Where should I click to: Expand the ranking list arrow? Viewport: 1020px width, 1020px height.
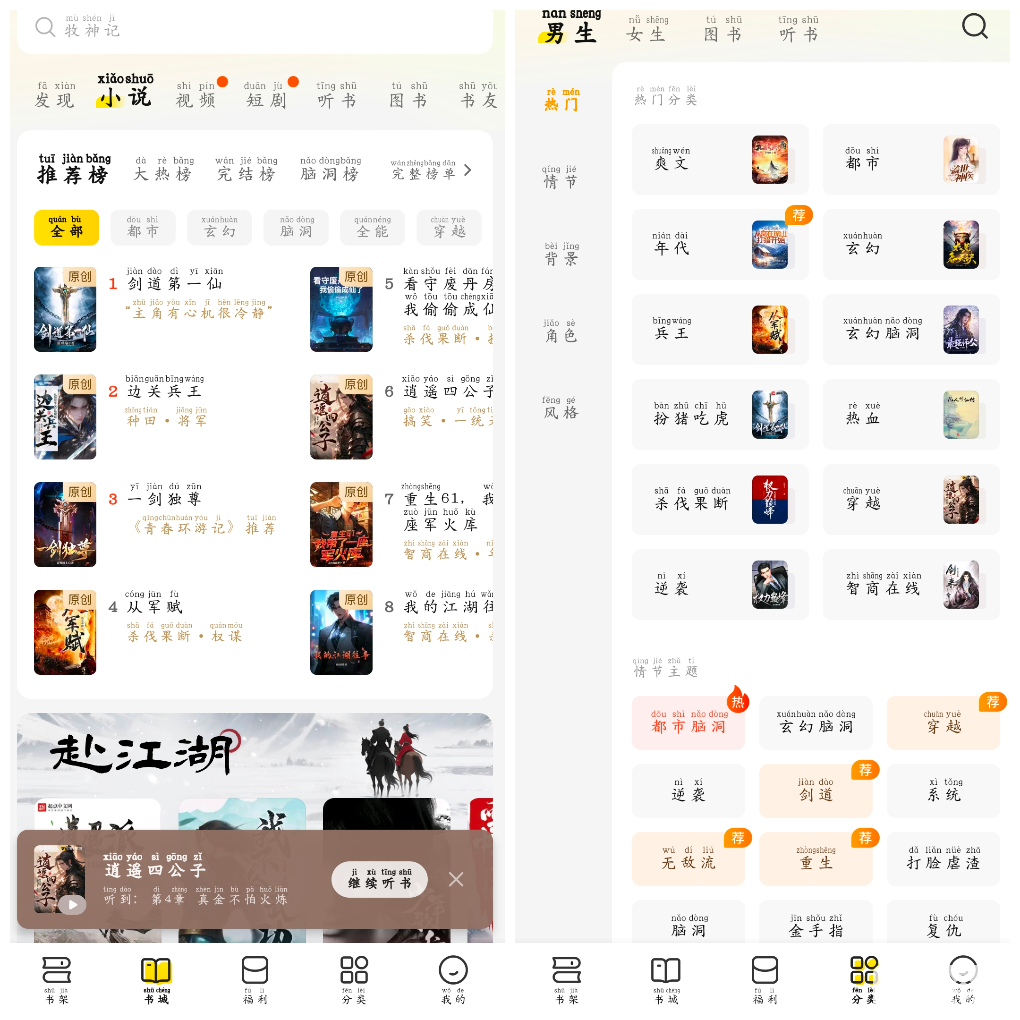pyautogui.click(x=467, y=170)
